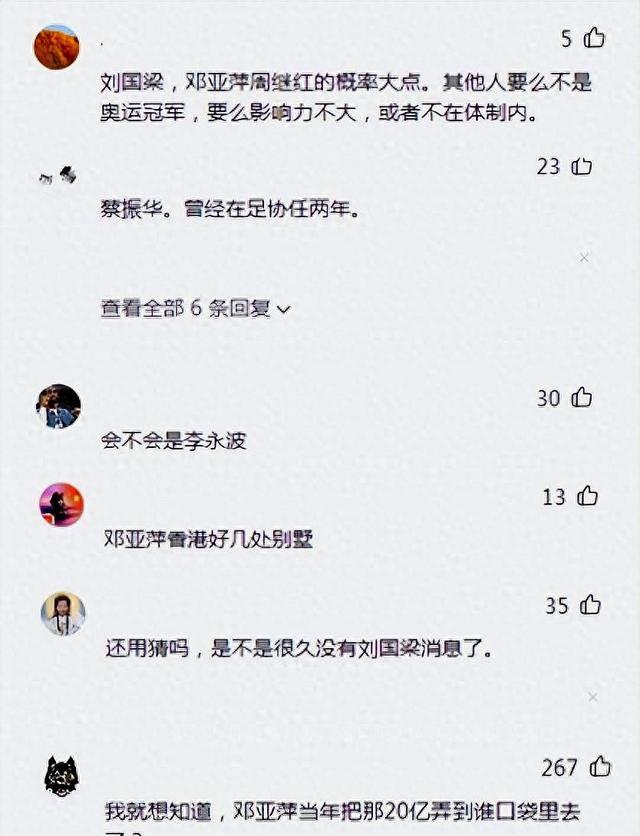
Task: Like the comment about 刘国梁，邓亚萍周继红
Action: [x=594, y=39]
